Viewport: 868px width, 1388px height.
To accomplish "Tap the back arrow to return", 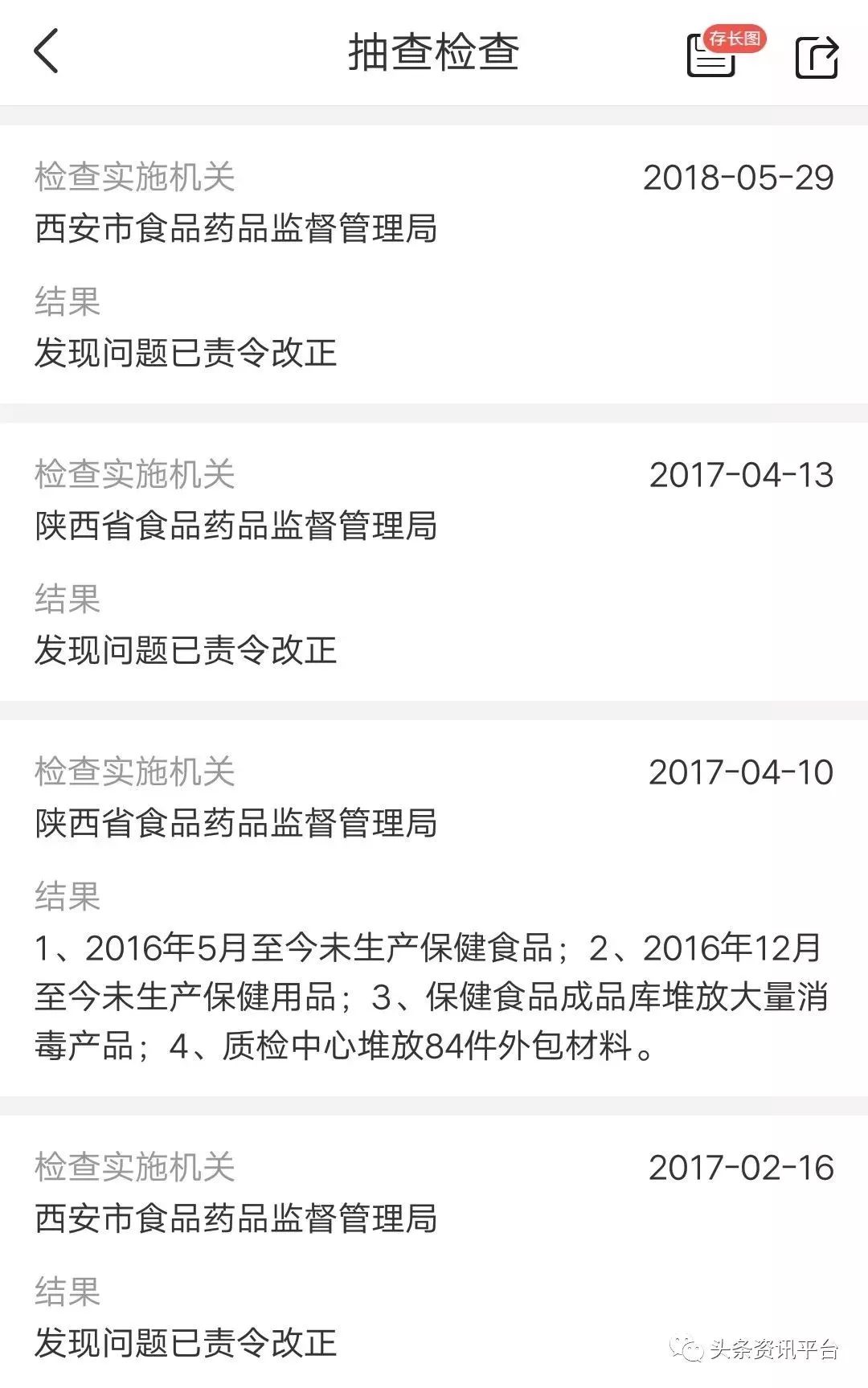I will click(x=46, y=52).
